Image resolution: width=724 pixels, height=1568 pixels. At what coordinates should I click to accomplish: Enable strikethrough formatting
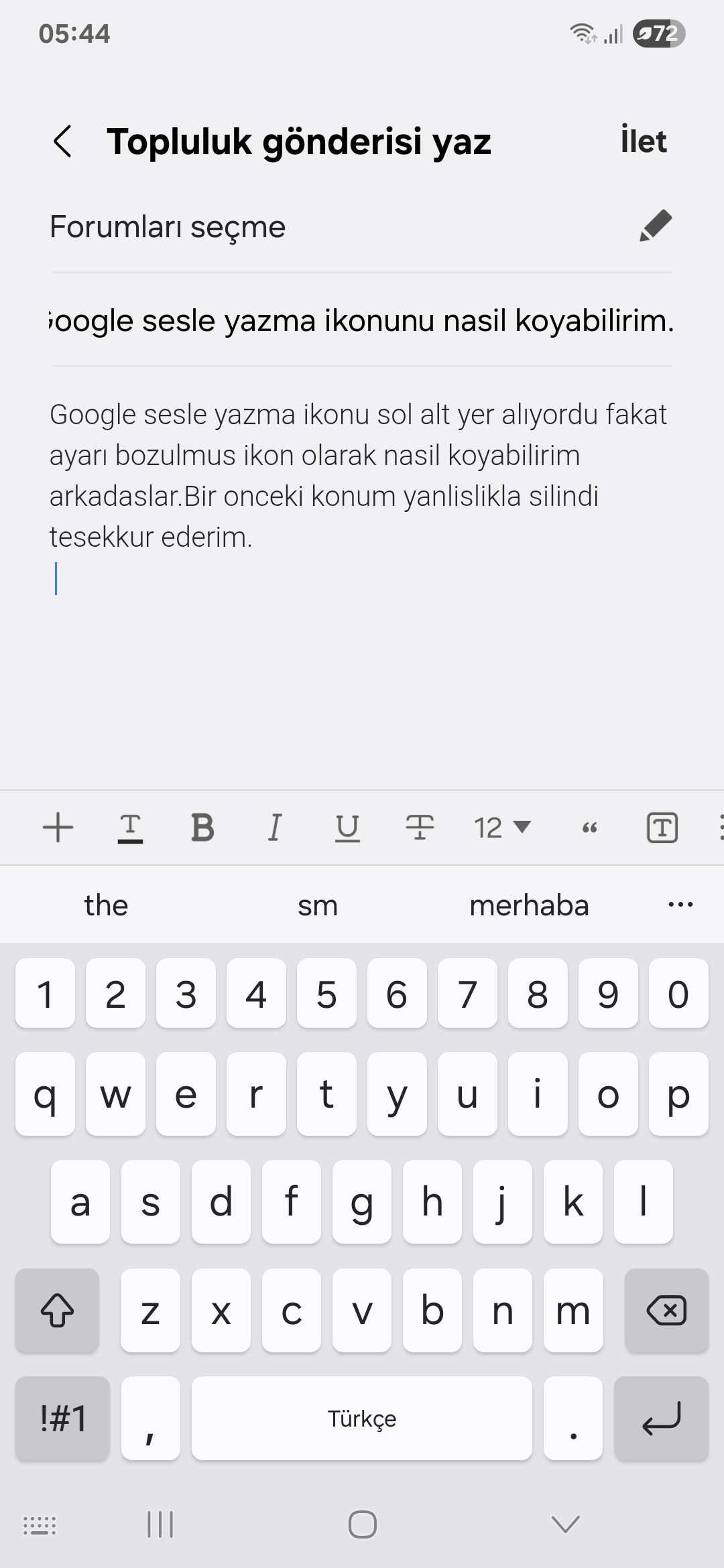tap(420, 828)
